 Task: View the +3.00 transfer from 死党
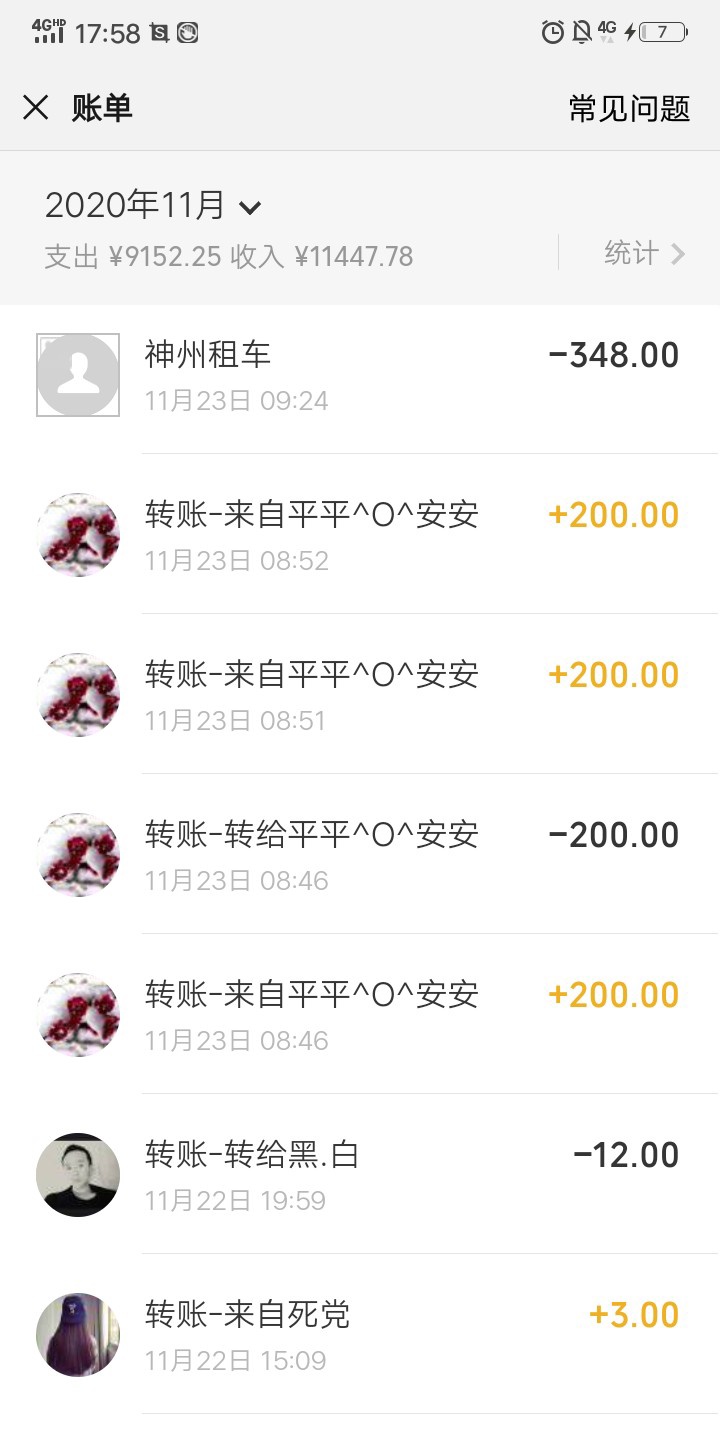(x=360, y=1334)
